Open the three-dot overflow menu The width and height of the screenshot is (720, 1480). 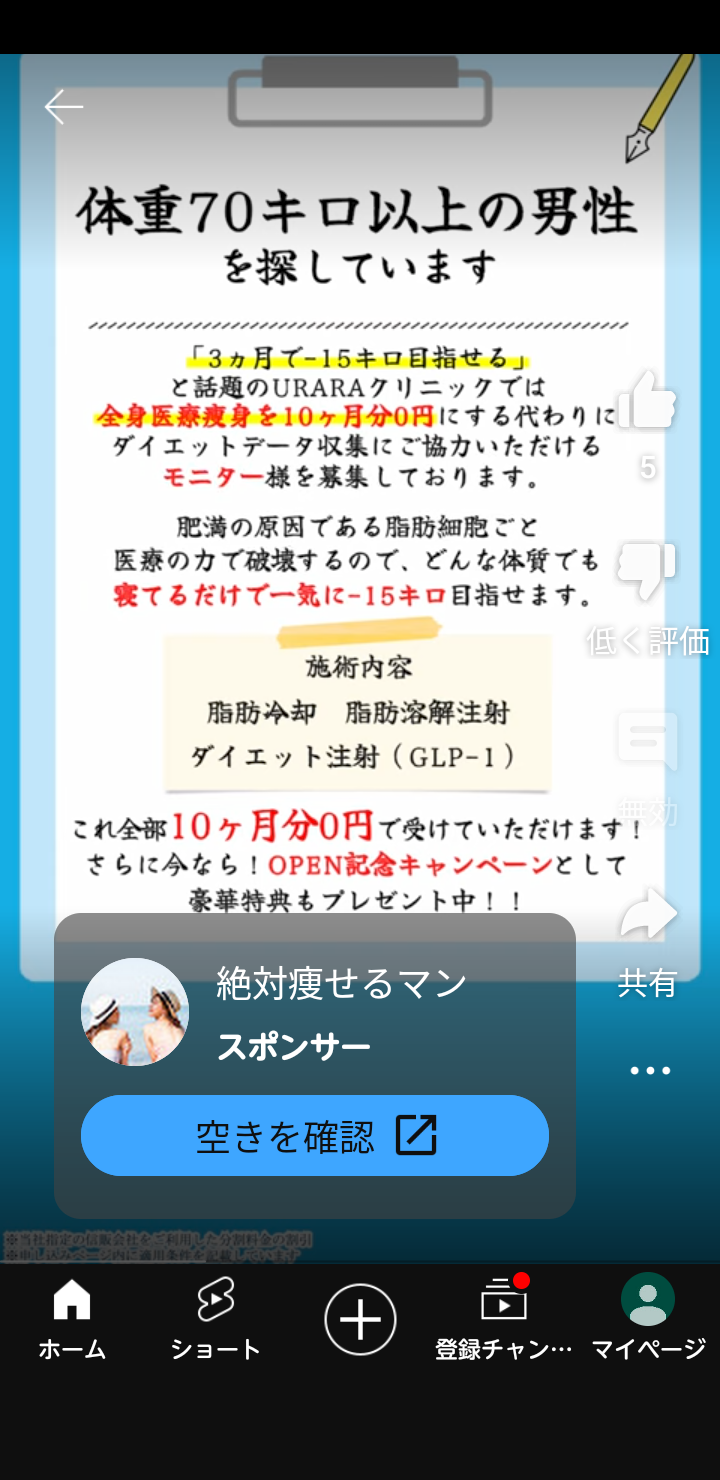point(649,1071)
